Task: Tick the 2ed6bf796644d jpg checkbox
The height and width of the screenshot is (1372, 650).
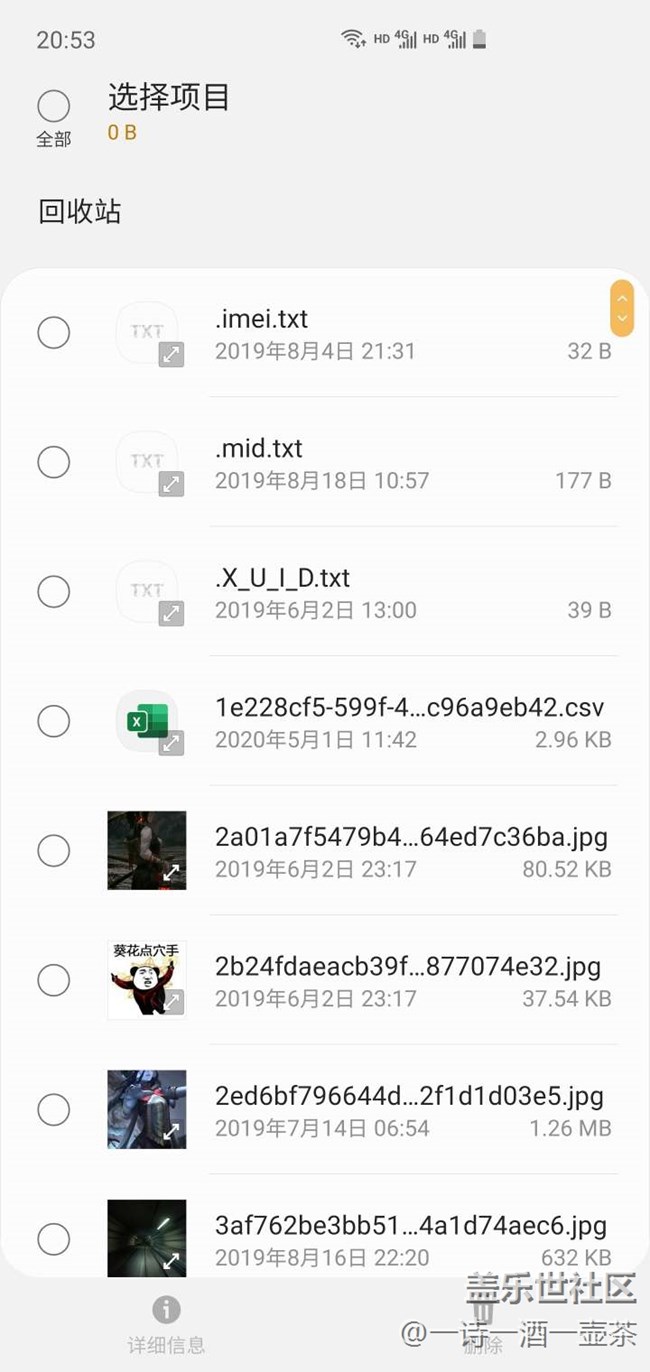Action: 53,1109
